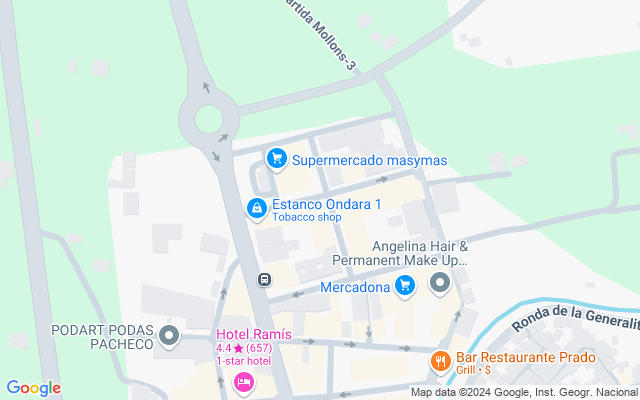Open the Supermercado masymas marker
This screenshot has height=400, width=640.
tap(277, 159)
